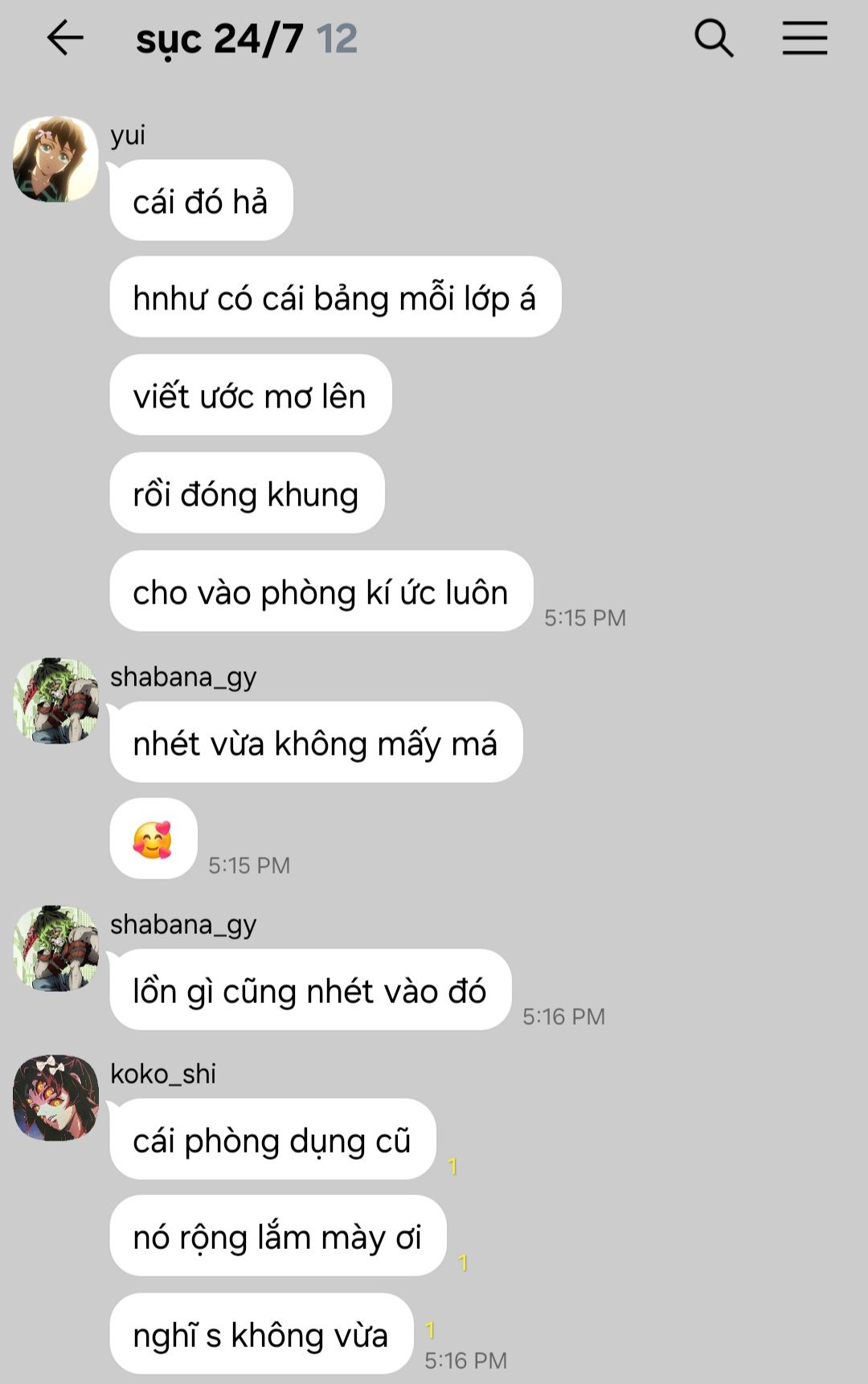Viewport: 868px width, 1384px height.
Task: Open the chat menu
Action: click(x=805, y=38)
